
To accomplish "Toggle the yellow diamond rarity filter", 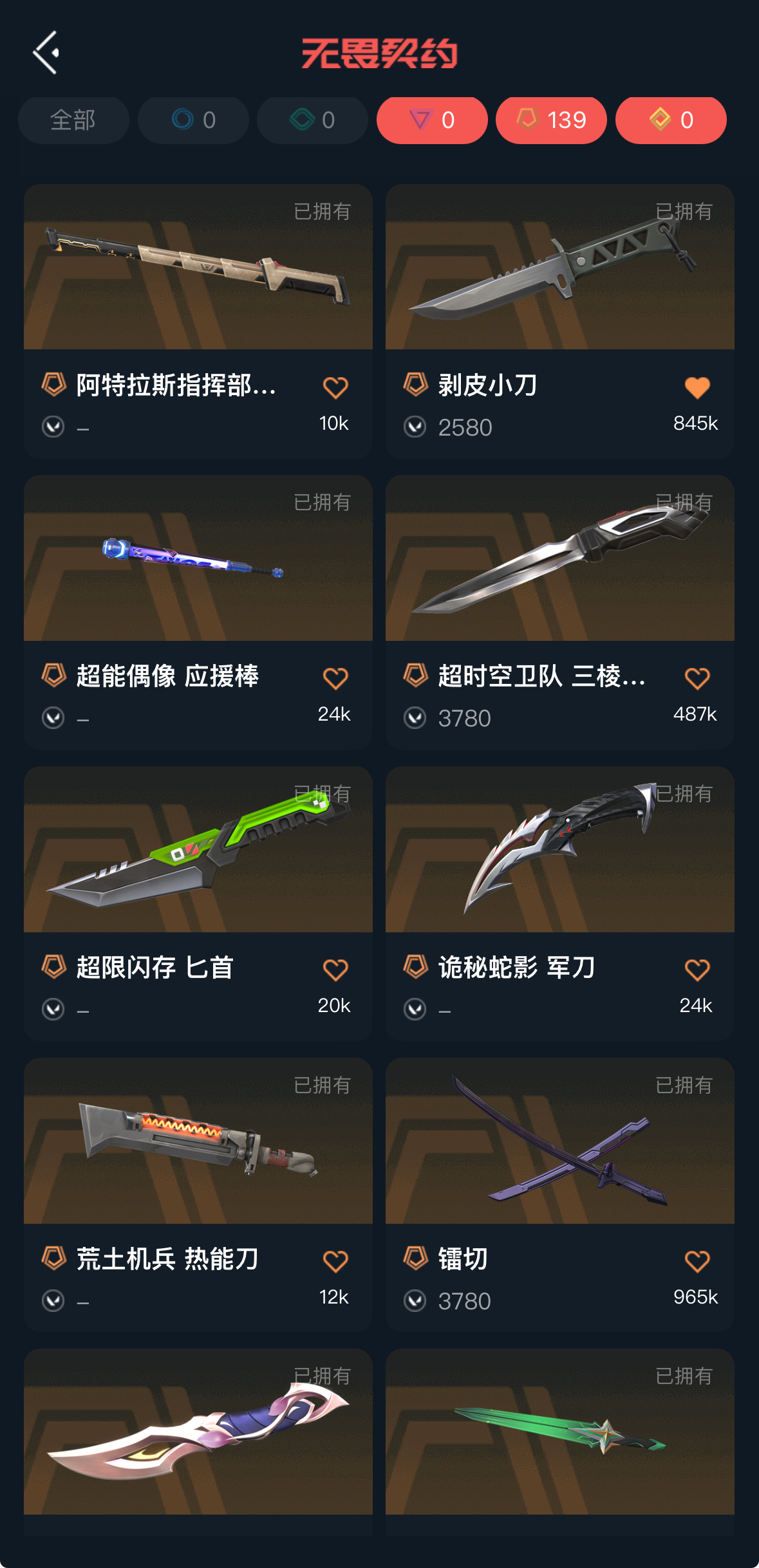I will (x=671, y=120).
